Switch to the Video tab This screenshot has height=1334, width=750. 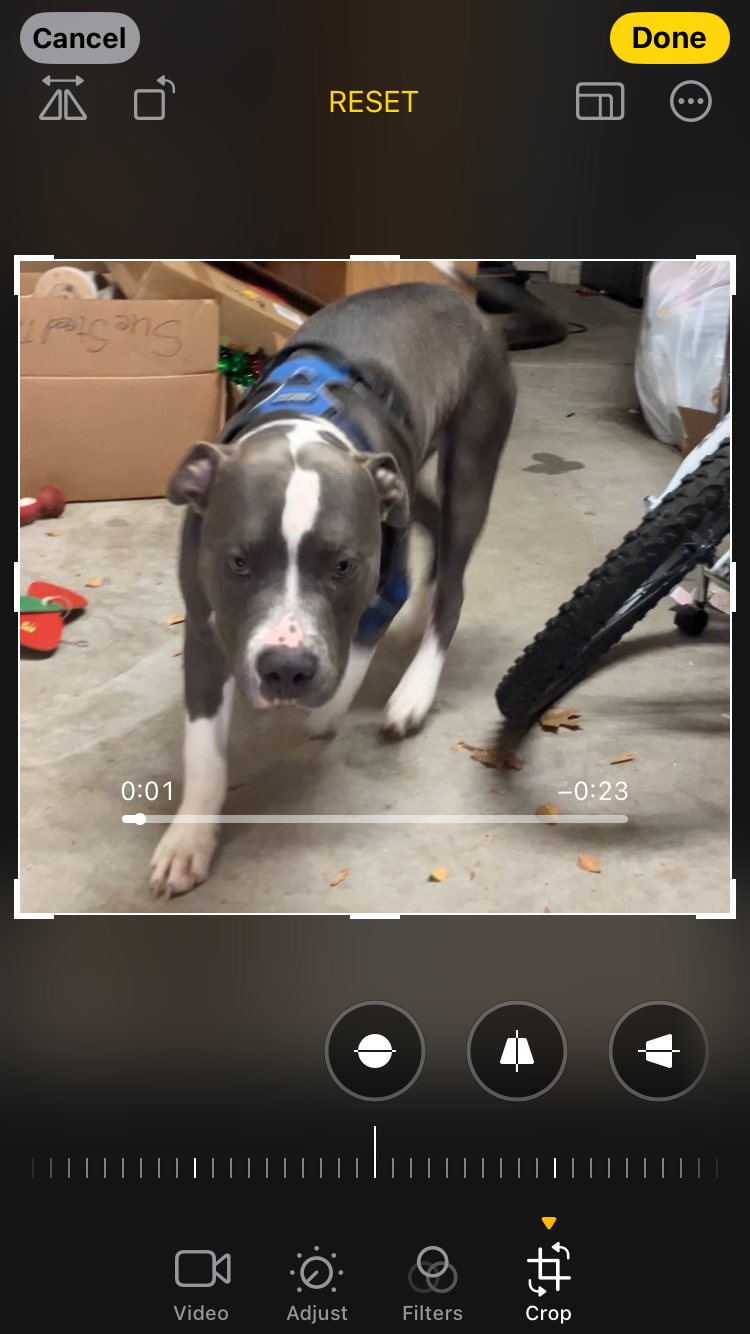[201, 1286]
